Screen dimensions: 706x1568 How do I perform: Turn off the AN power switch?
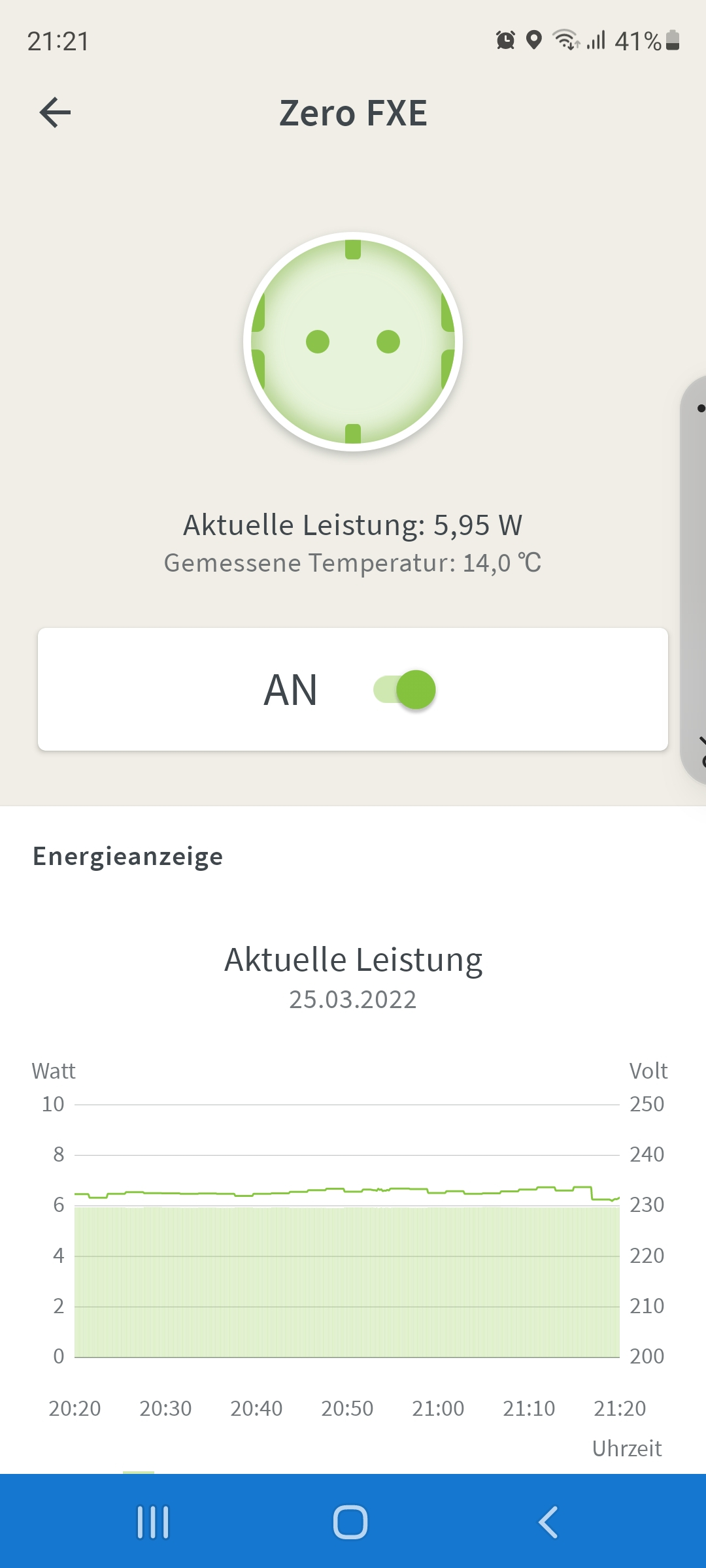click(x=405, y=690)
